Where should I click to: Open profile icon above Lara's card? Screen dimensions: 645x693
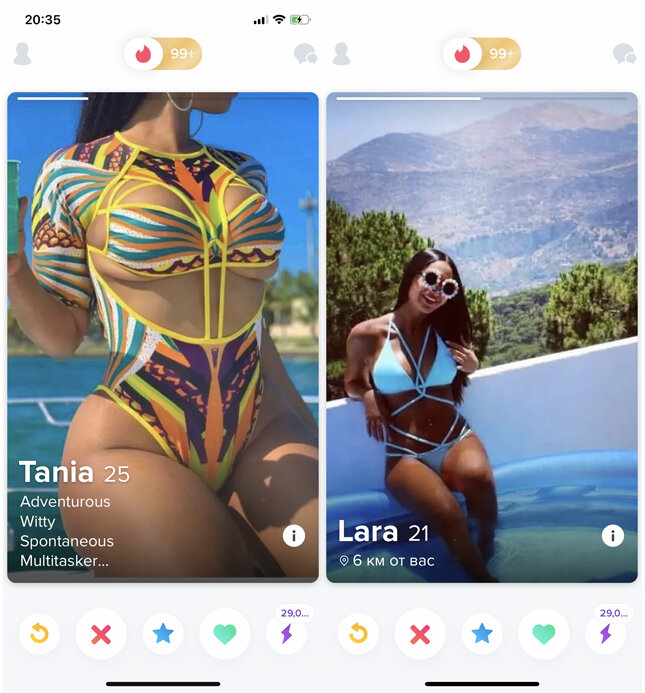[x=341, y=54]
